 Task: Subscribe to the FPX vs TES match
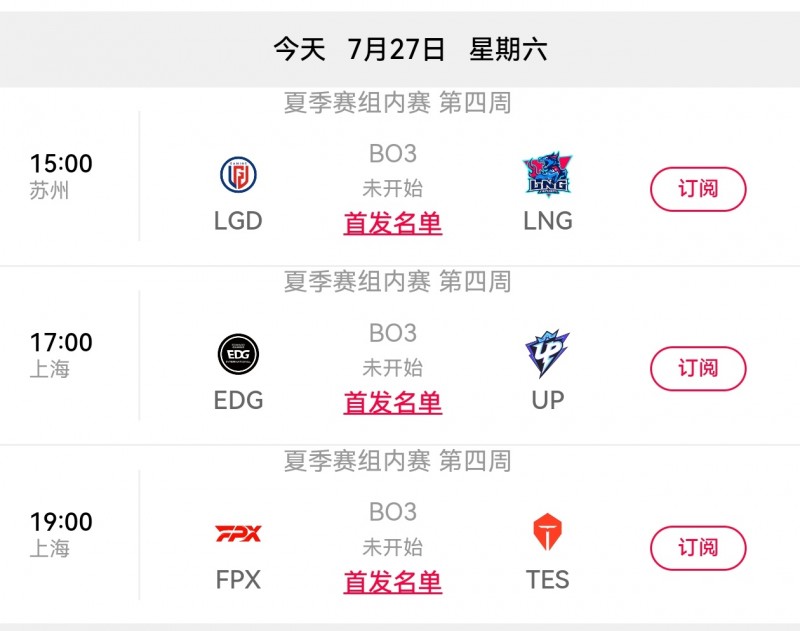(698, 548)
